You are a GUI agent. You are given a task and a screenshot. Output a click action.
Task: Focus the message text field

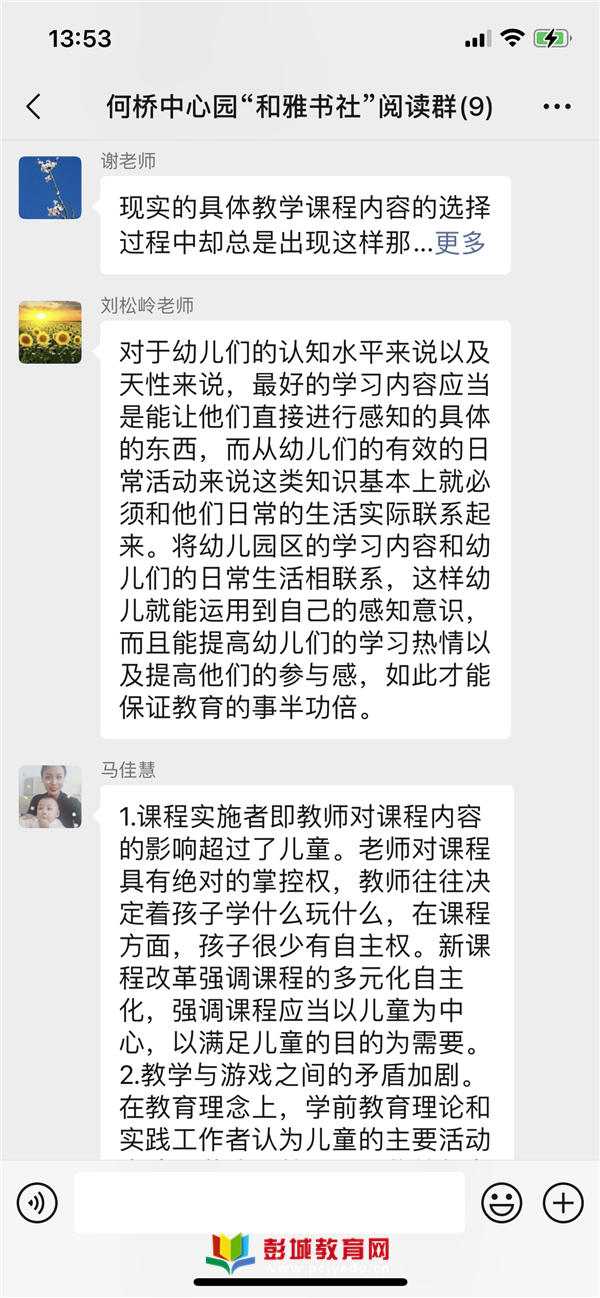click(269, 1203)
